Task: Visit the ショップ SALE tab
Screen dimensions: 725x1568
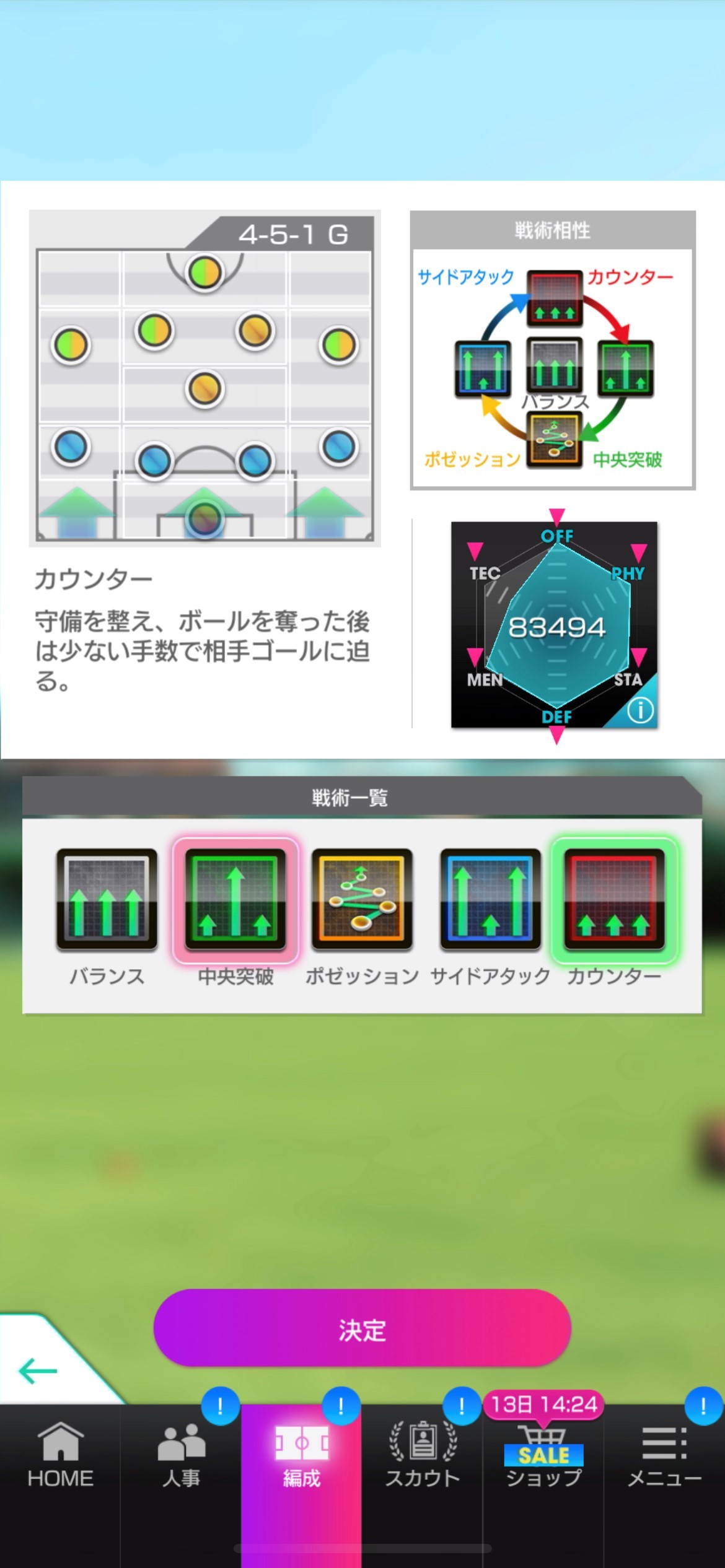Action: (x=543, y=1455)
